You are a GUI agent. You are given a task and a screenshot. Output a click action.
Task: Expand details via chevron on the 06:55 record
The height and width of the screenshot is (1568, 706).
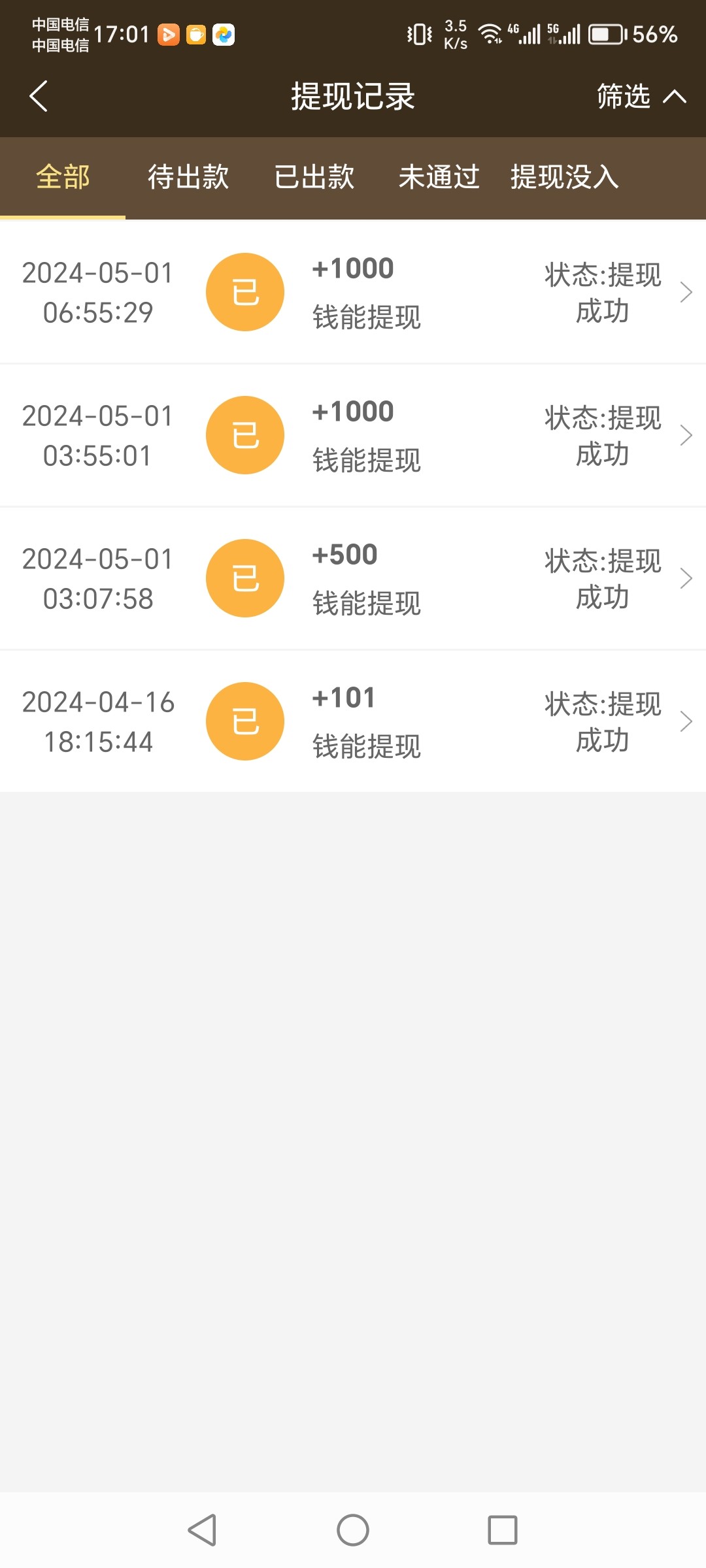[x=685, y=292]
